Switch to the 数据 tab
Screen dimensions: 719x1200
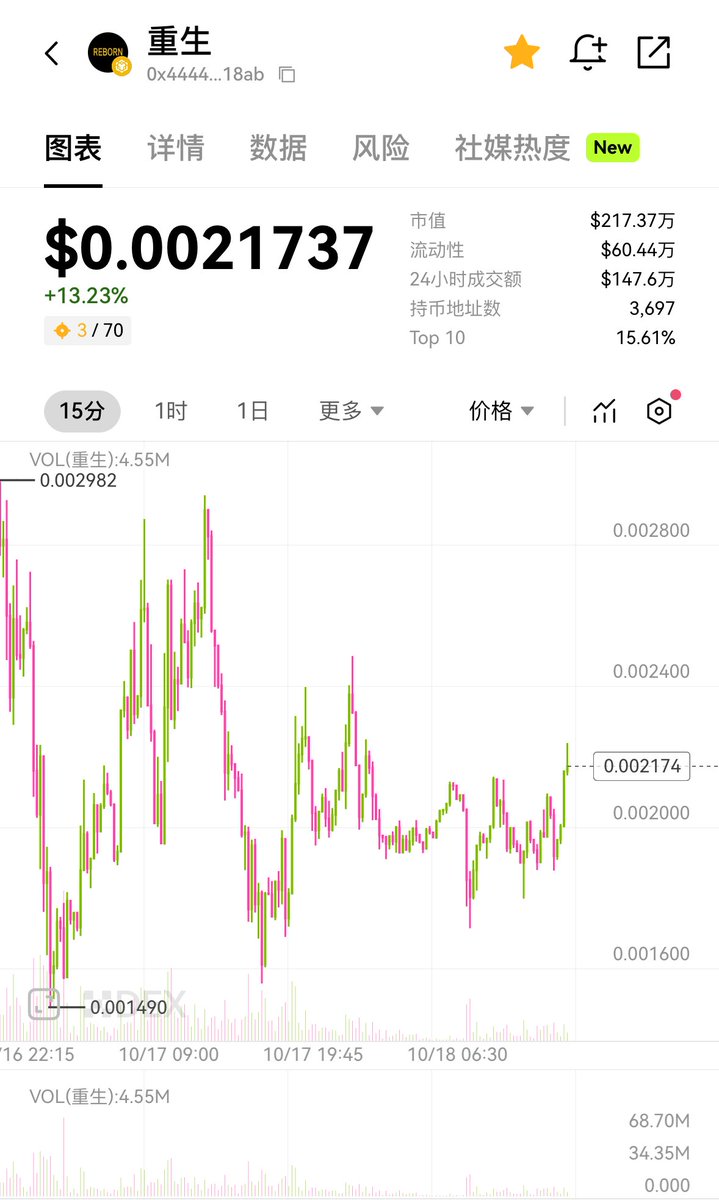point(278,148)
